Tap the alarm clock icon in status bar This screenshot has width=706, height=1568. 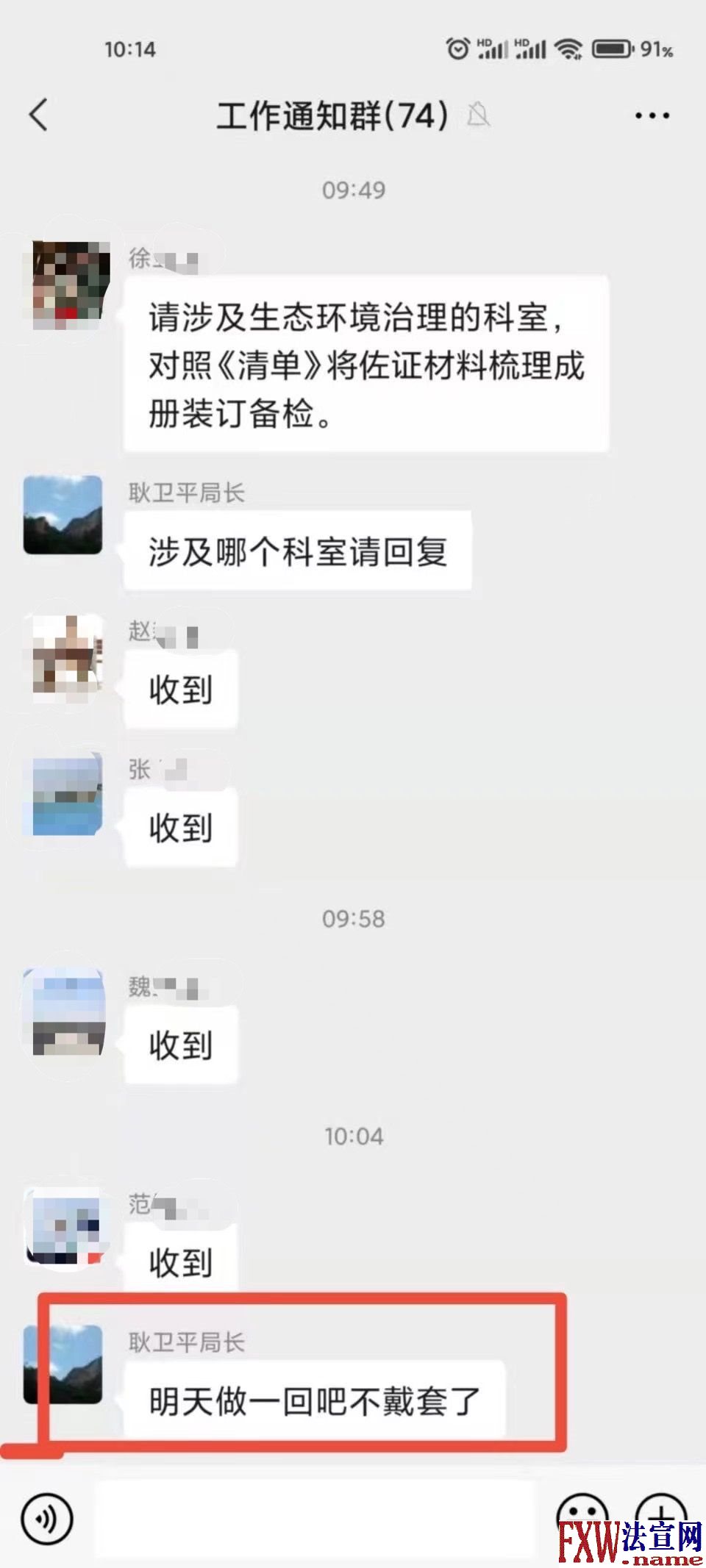tap(457, 48)
